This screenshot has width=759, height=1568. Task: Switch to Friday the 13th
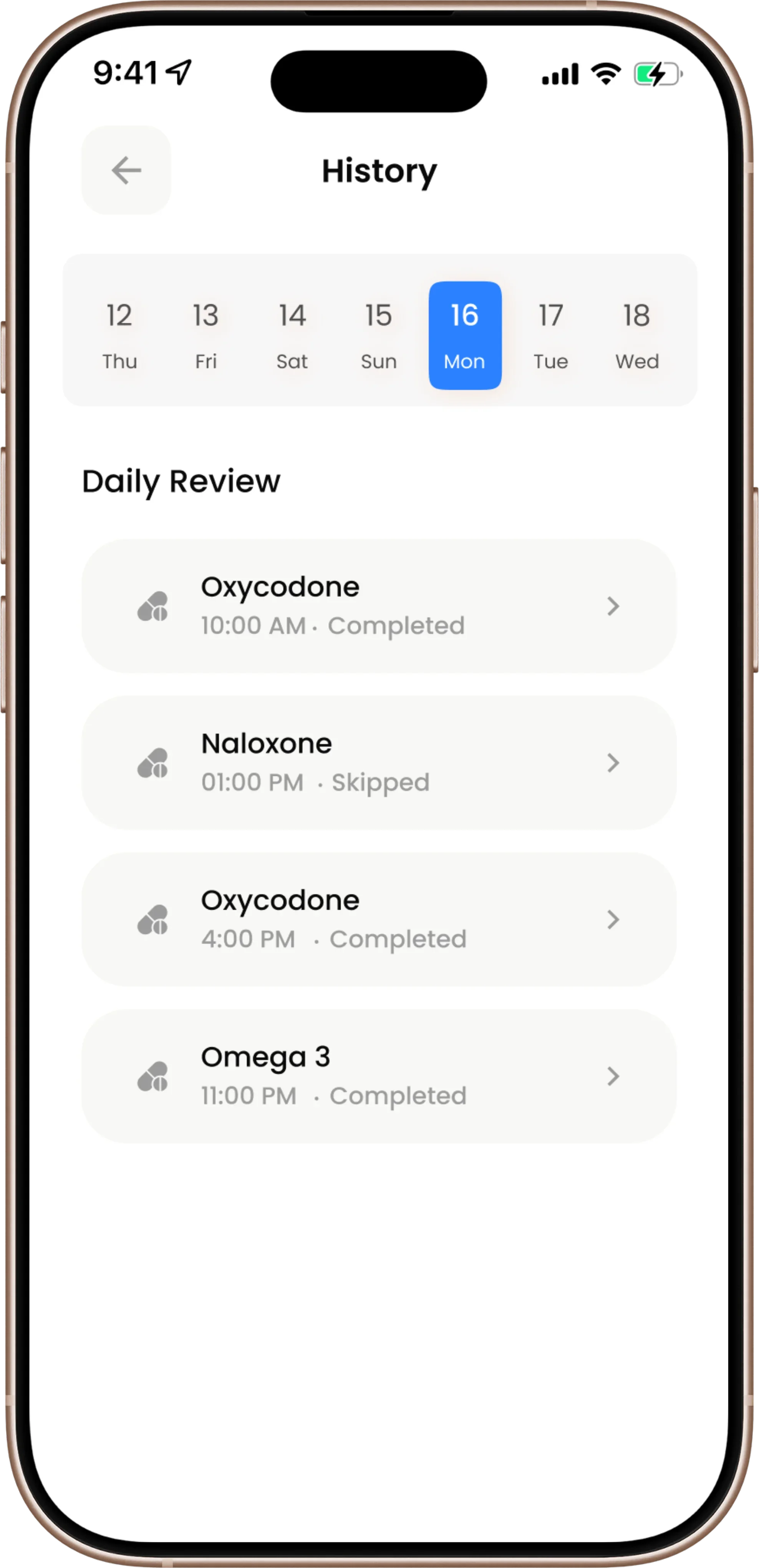[x=205, y=335]
